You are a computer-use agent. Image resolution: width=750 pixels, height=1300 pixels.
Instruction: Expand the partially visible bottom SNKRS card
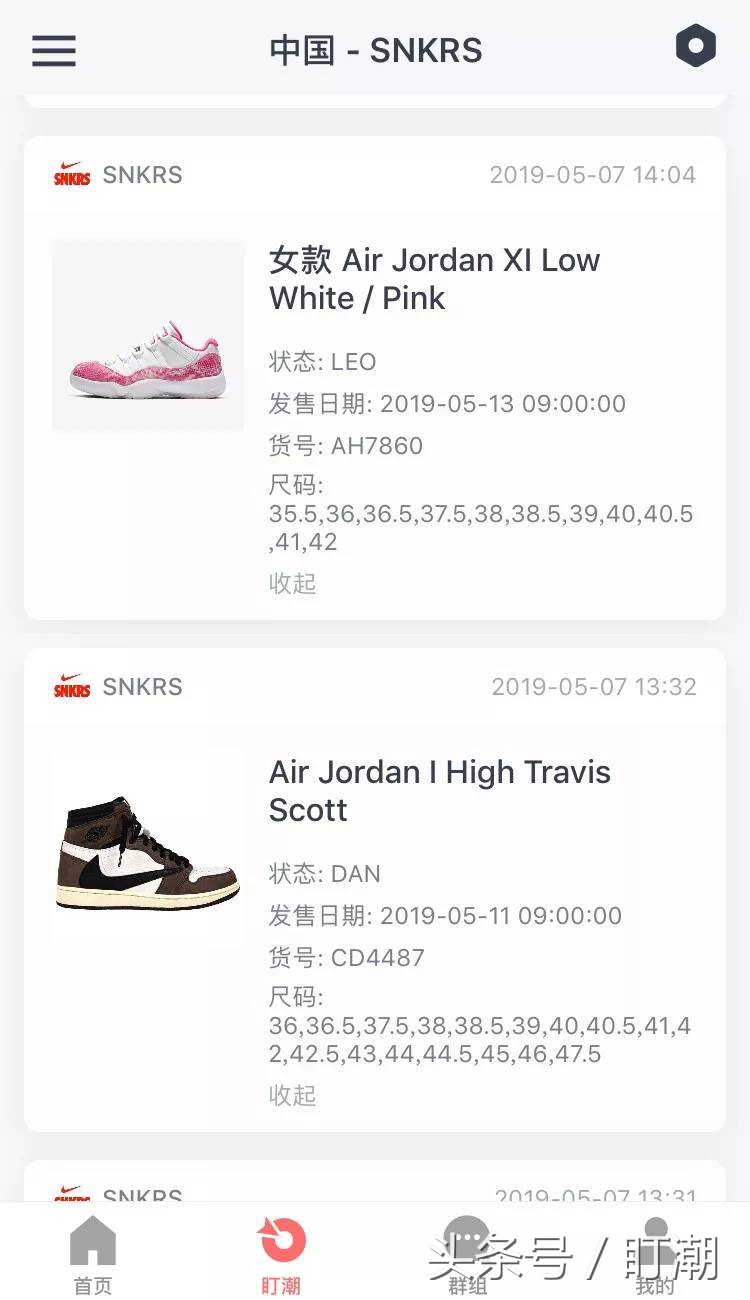point(375,1197)
